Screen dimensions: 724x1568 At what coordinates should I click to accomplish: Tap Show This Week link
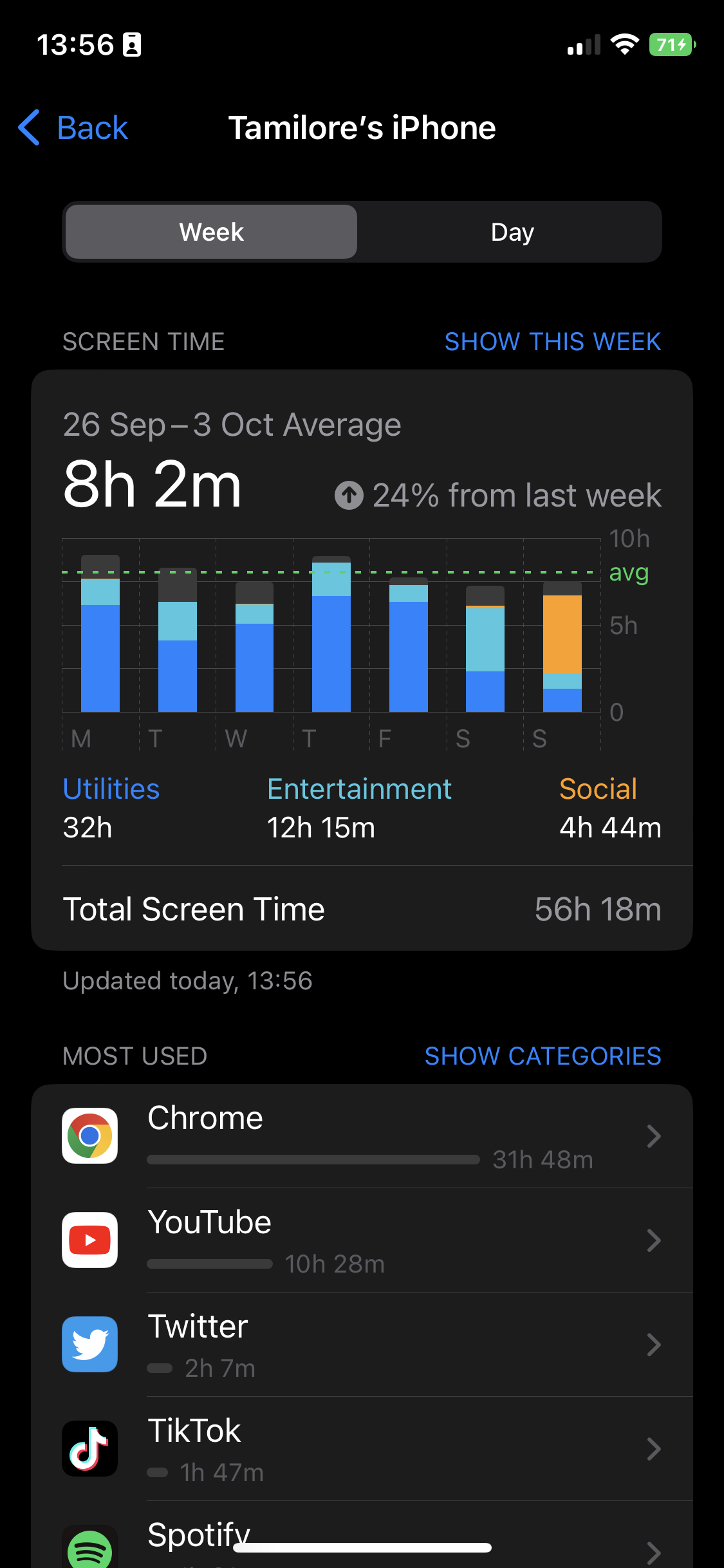click(x=552, y=341)
